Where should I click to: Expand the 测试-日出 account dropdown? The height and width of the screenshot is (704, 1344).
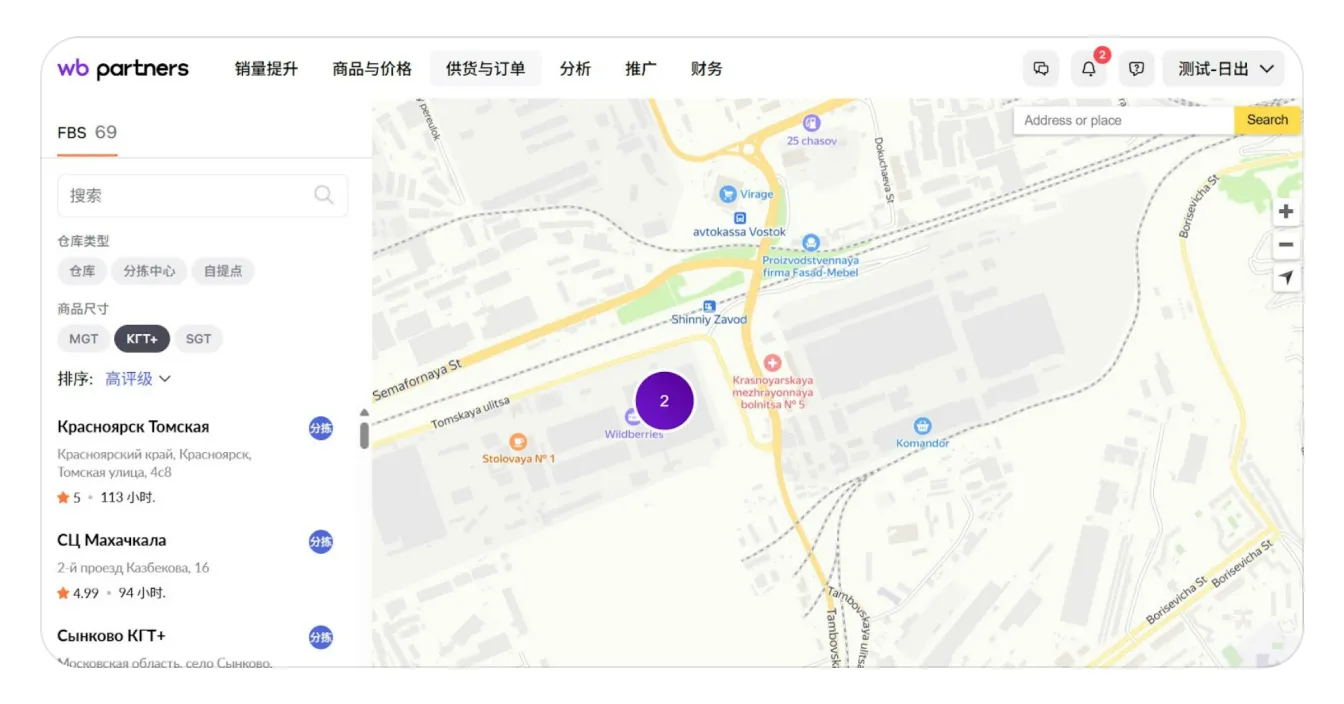(1224, 69)
